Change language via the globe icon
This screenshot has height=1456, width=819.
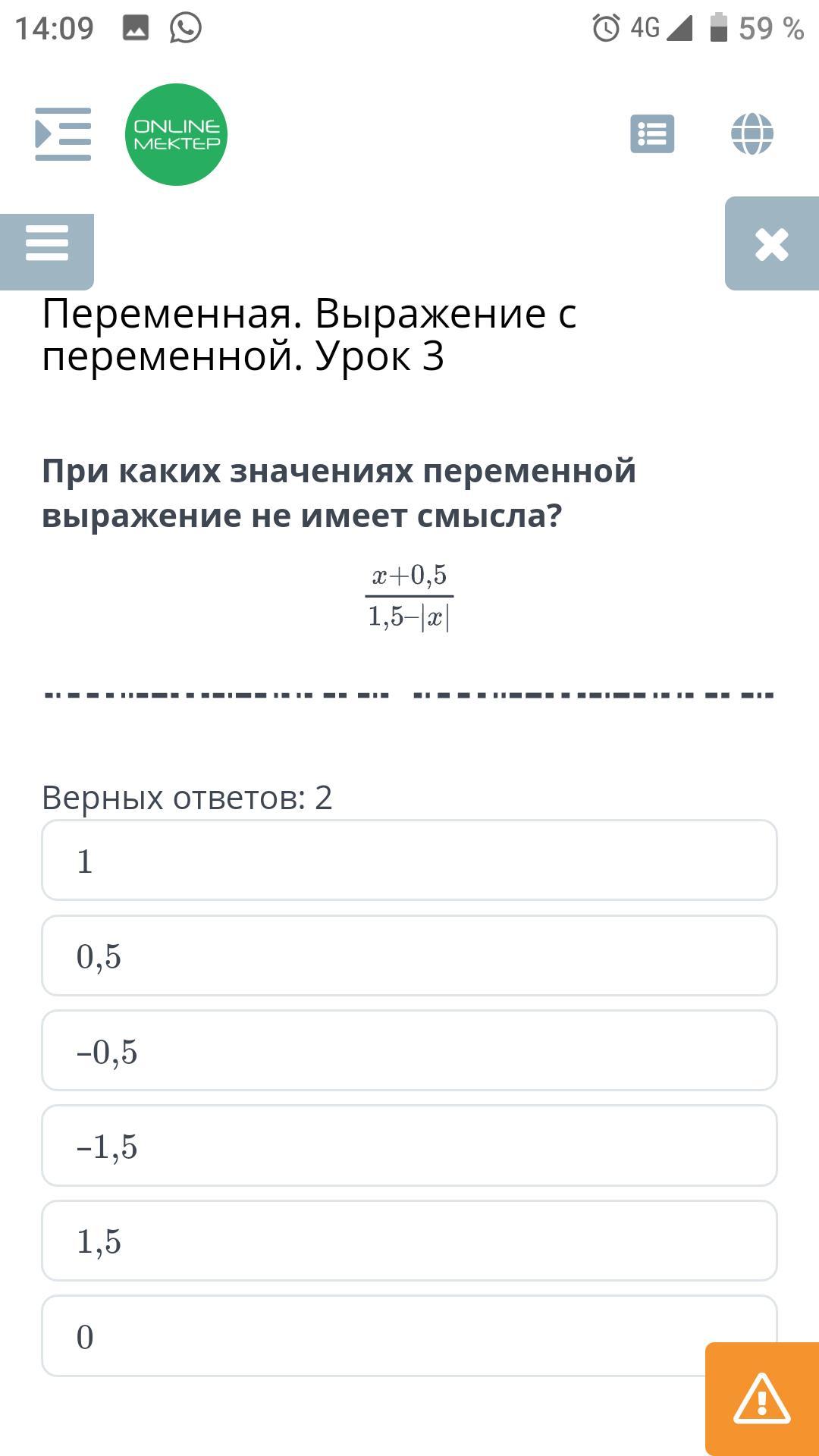tap(752, 134)
